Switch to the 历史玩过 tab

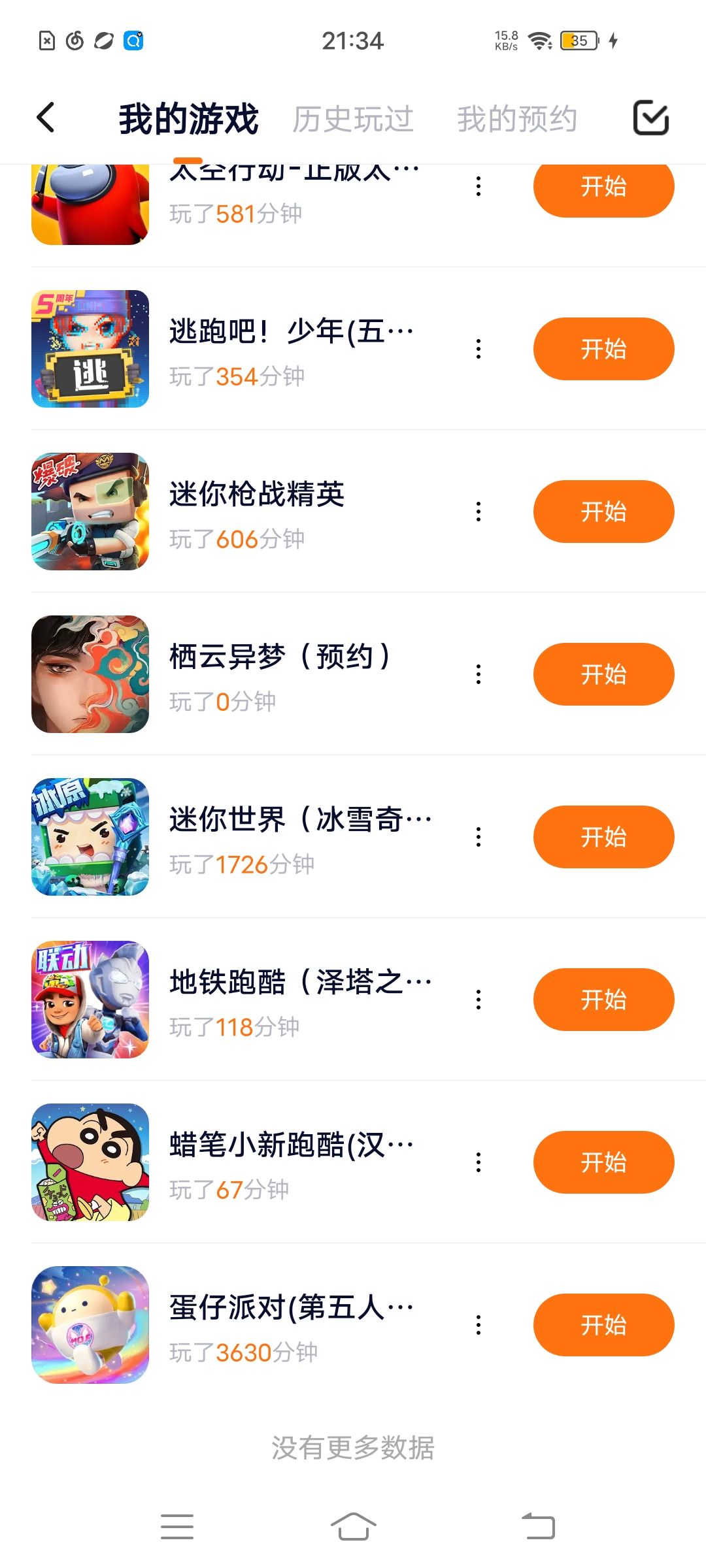click(x=353, y=119)
